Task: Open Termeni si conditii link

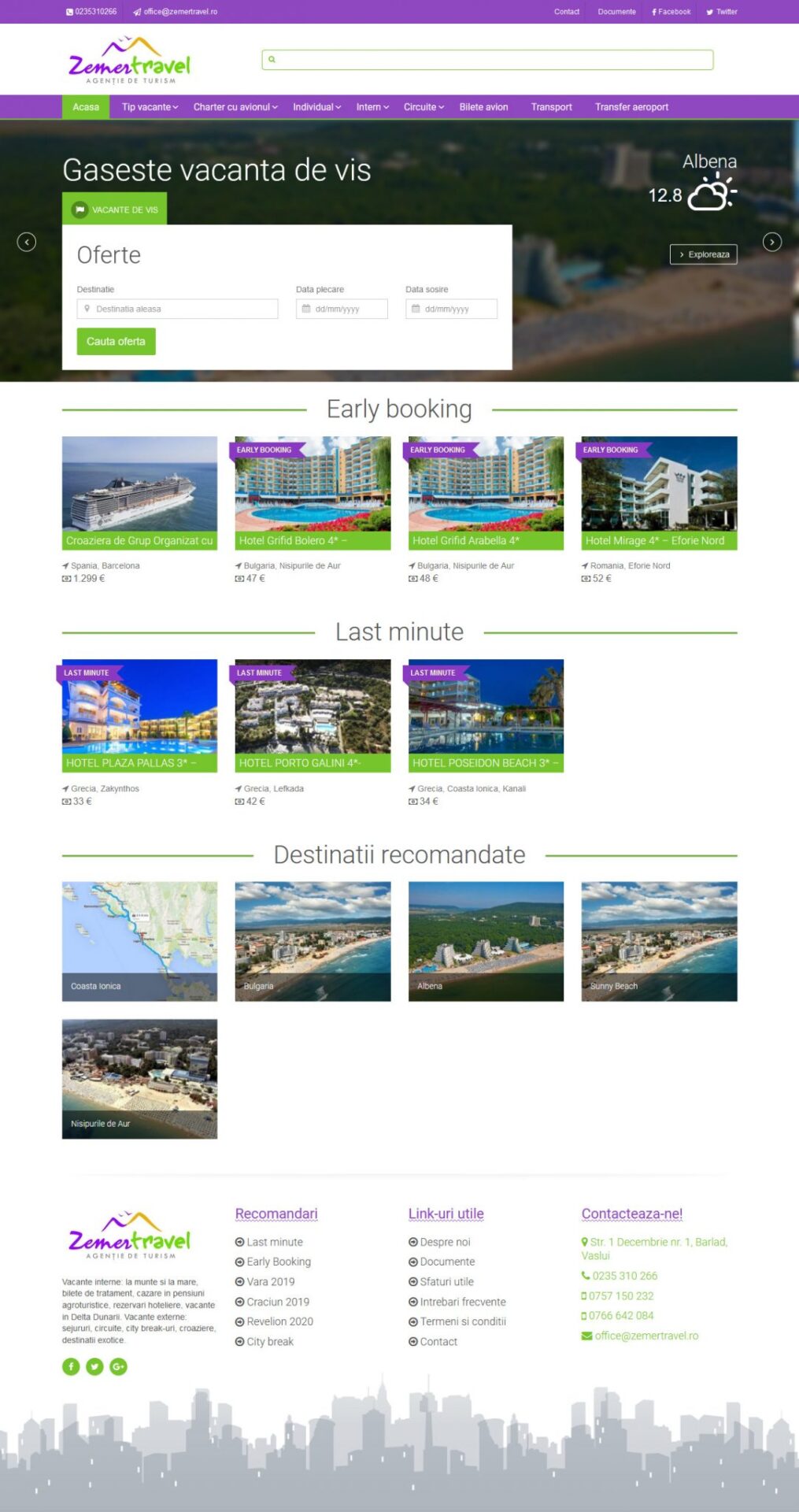Action: [x=463, y=1321]
